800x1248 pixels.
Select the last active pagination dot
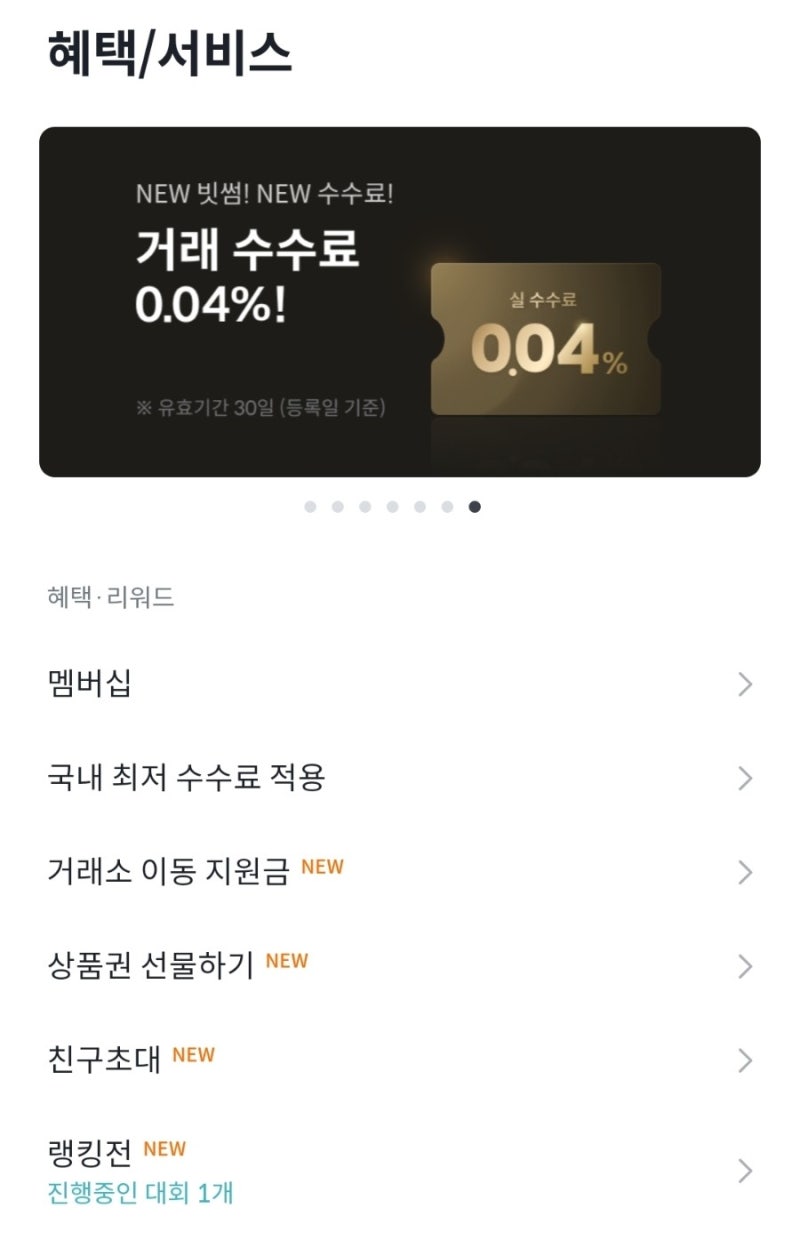(474, 507)
